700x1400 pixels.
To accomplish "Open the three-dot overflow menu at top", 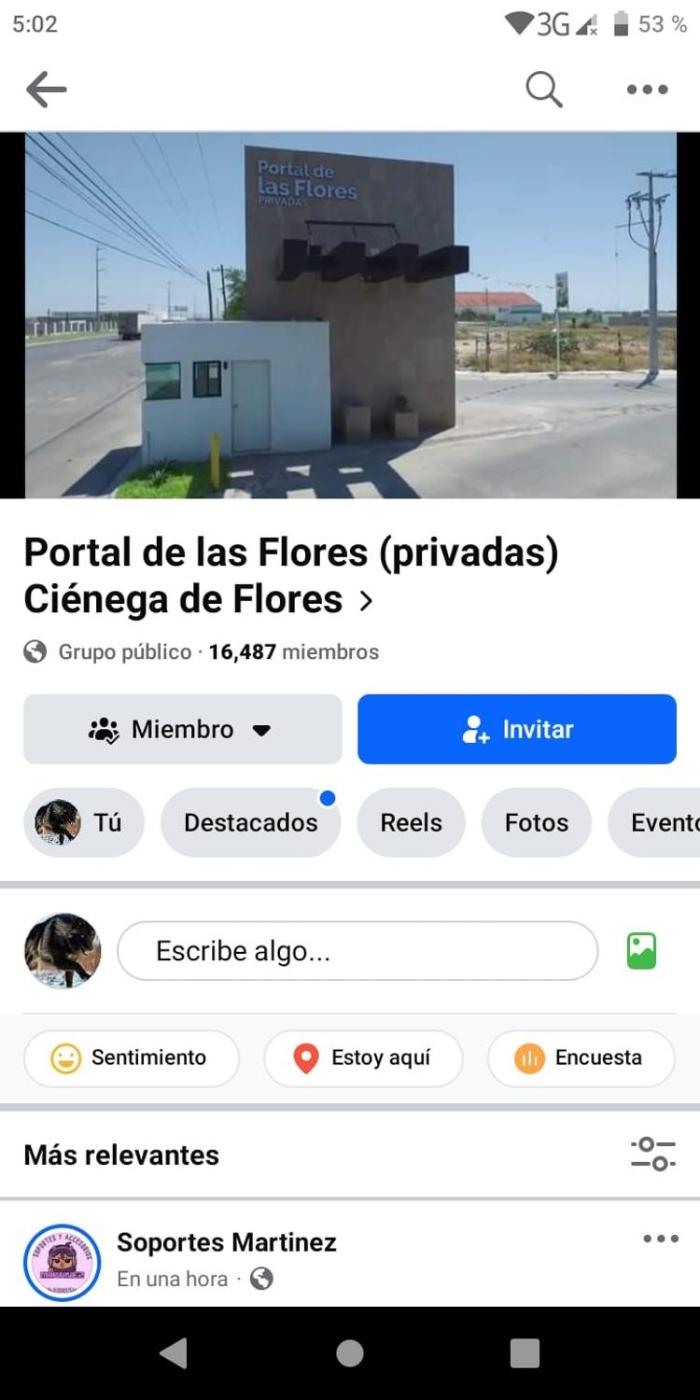I will tap(647, 90).
